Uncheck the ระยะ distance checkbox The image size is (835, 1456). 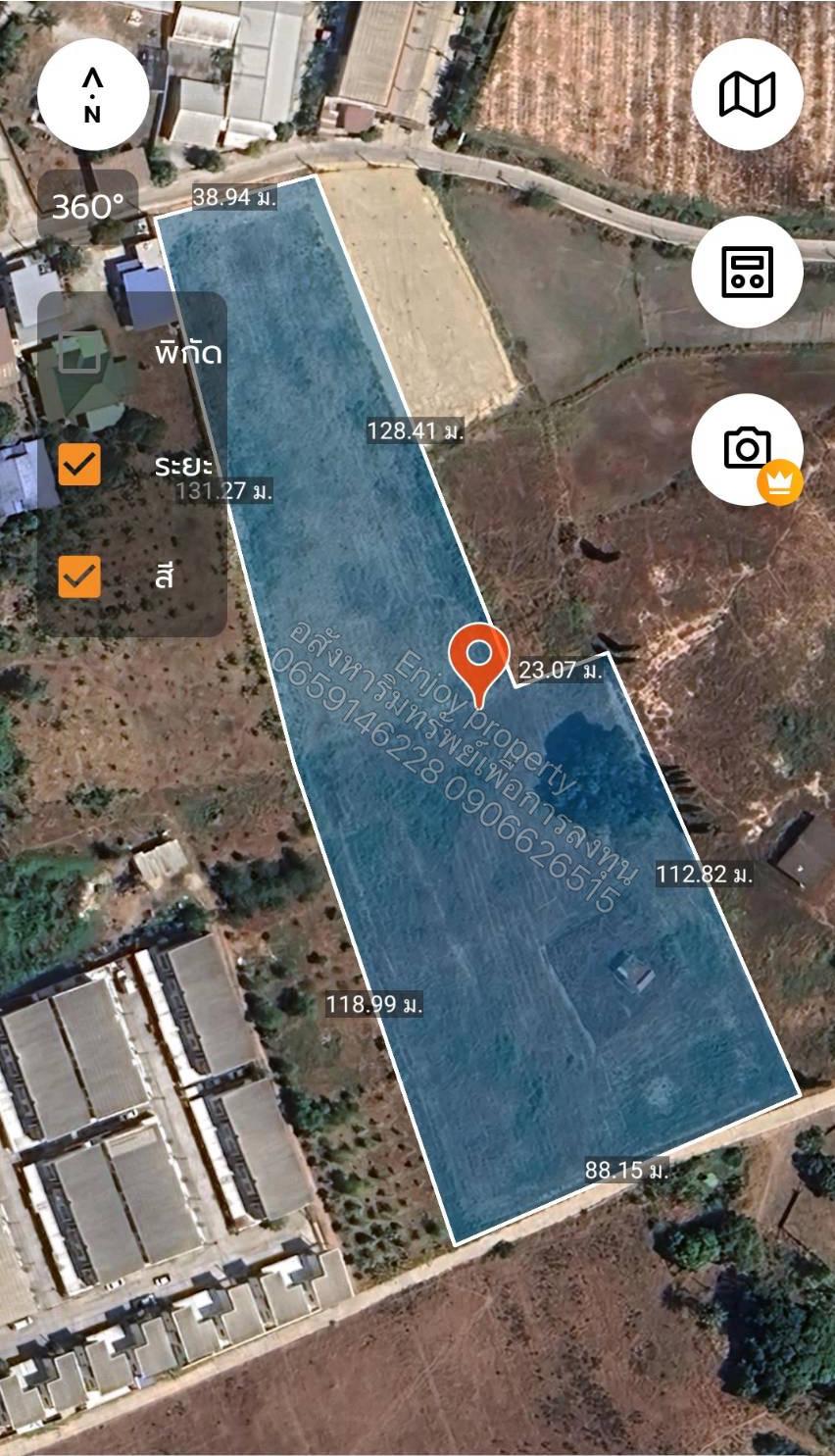79,465
